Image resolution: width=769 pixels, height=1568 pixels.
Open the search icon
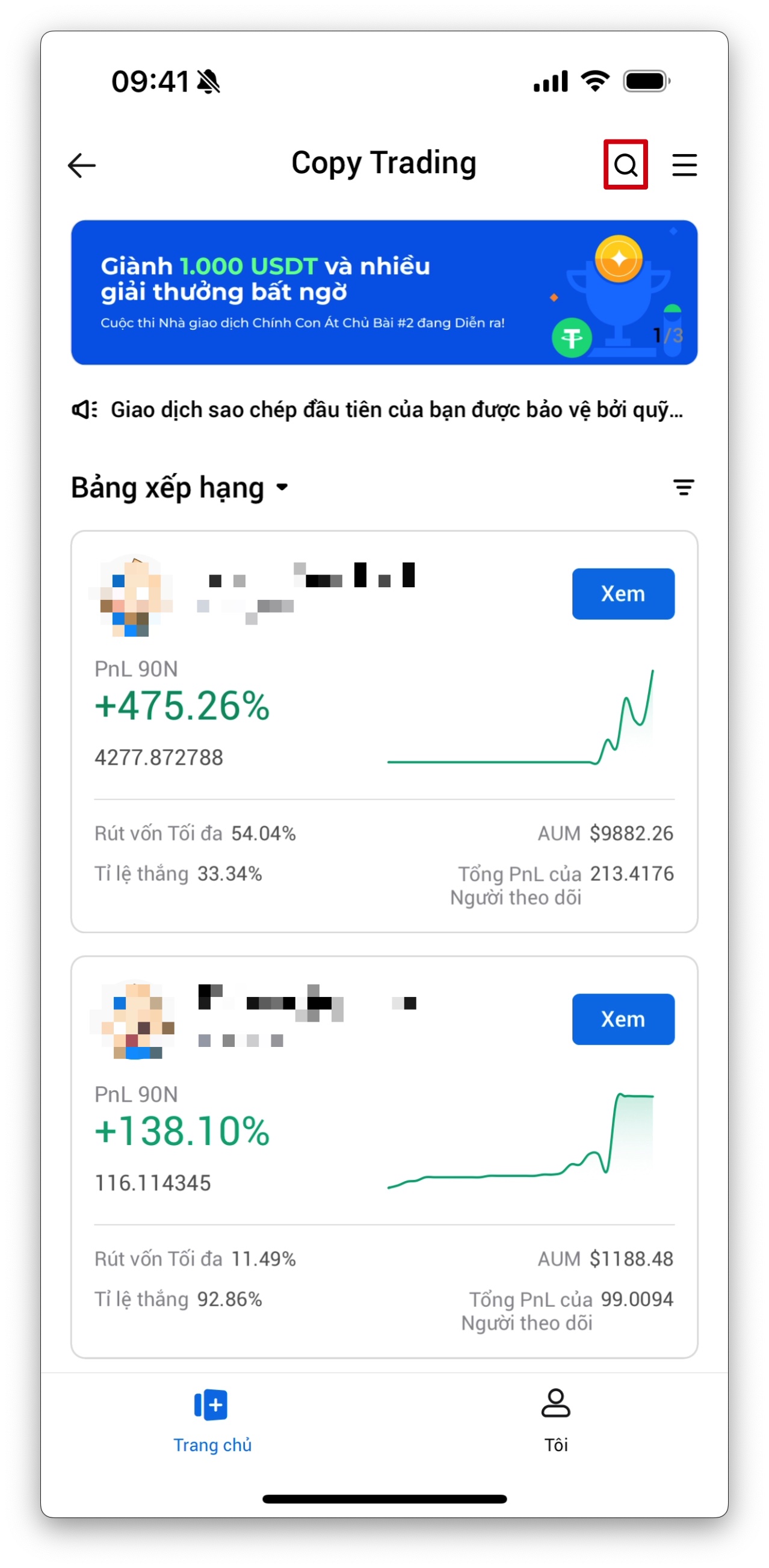tap(625, 165)
